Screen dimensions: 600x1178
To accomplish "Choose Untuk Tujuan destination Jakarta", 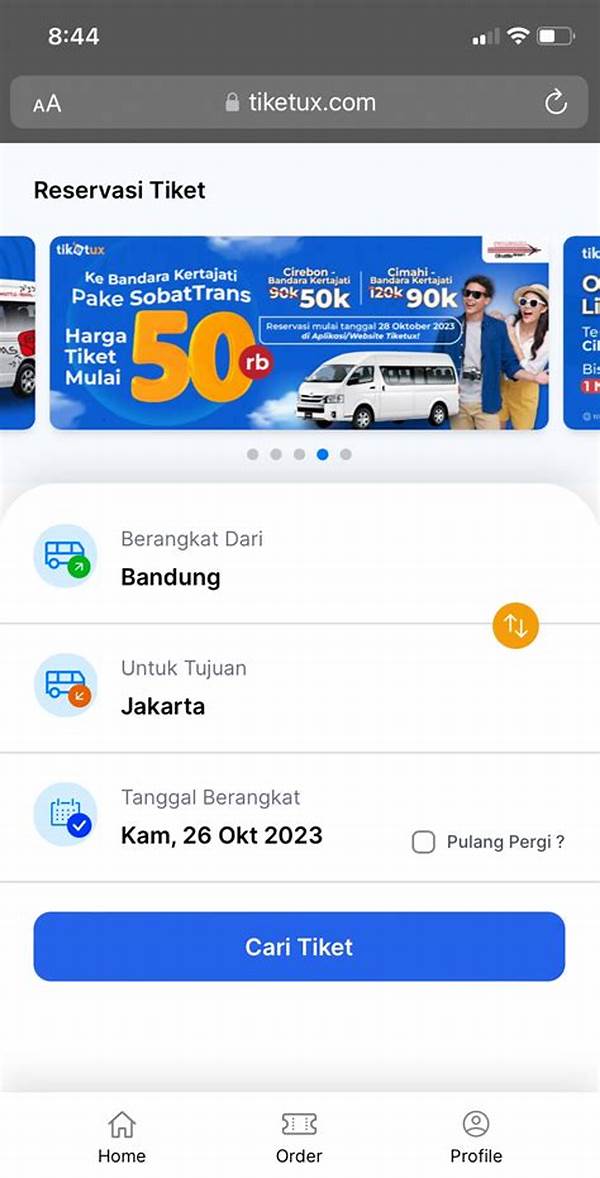I will tap(163, 706).
